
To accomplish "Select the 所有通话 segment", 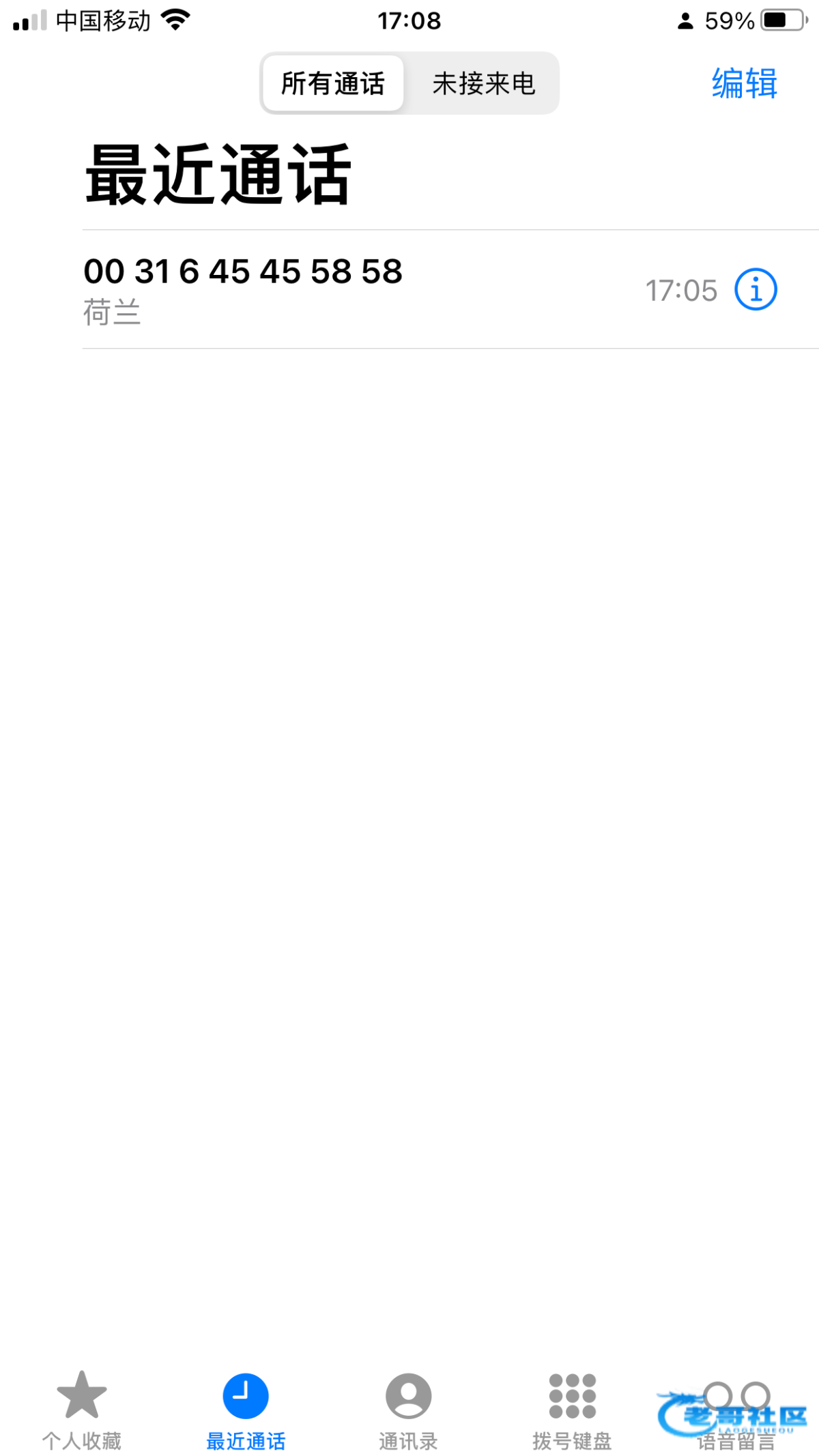I will coord(333,83).
